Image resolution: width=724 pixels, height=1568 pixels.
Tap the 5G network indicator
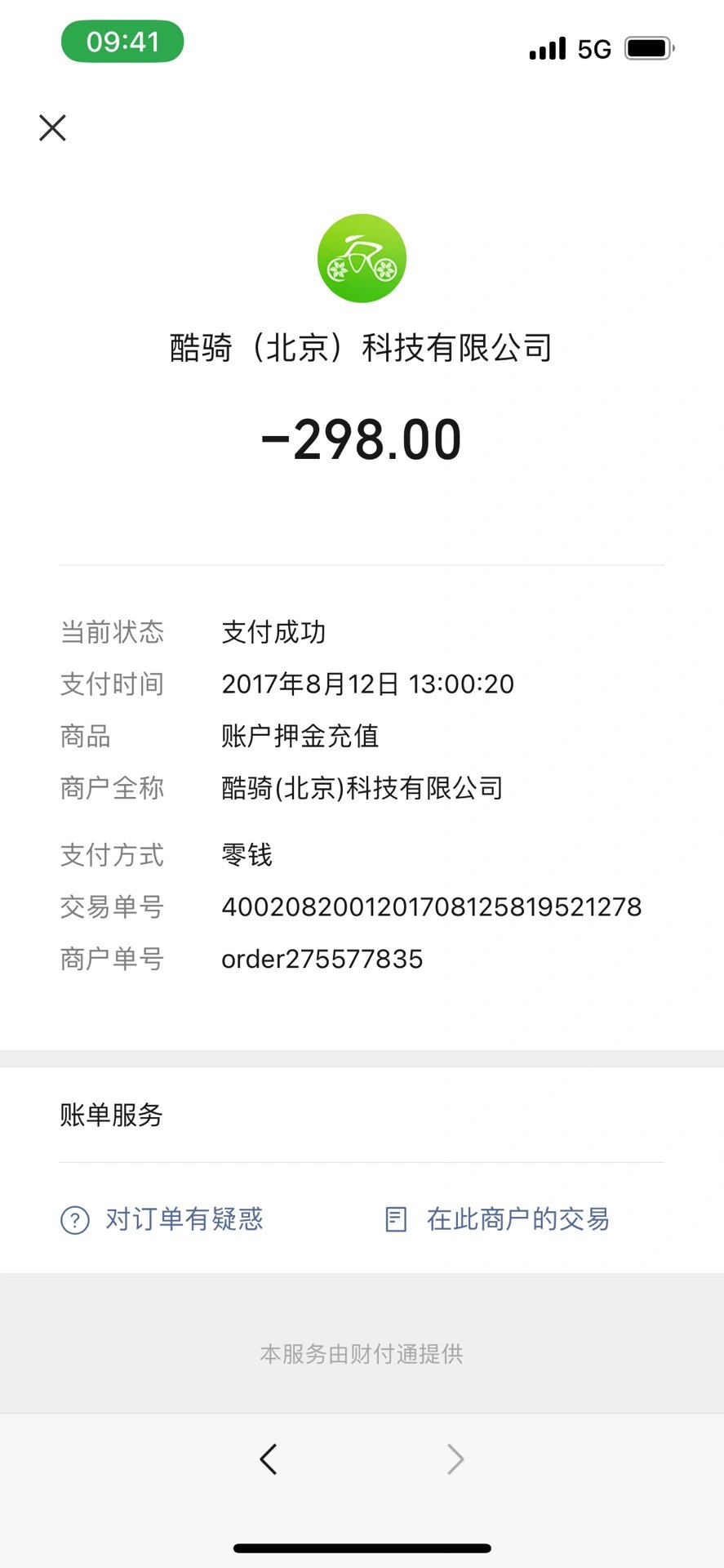click(x=595, y=48)
